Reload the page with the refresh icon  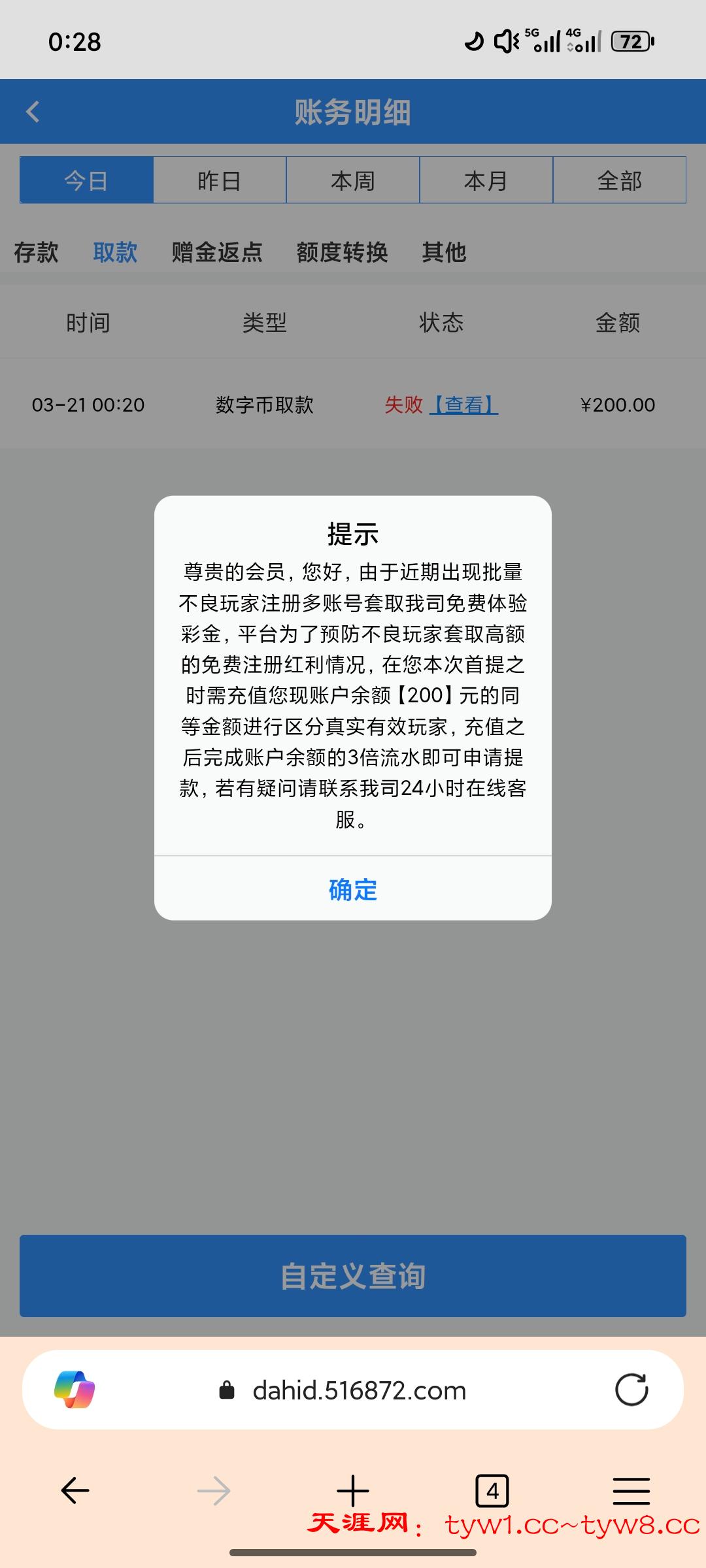point(631,1390)
